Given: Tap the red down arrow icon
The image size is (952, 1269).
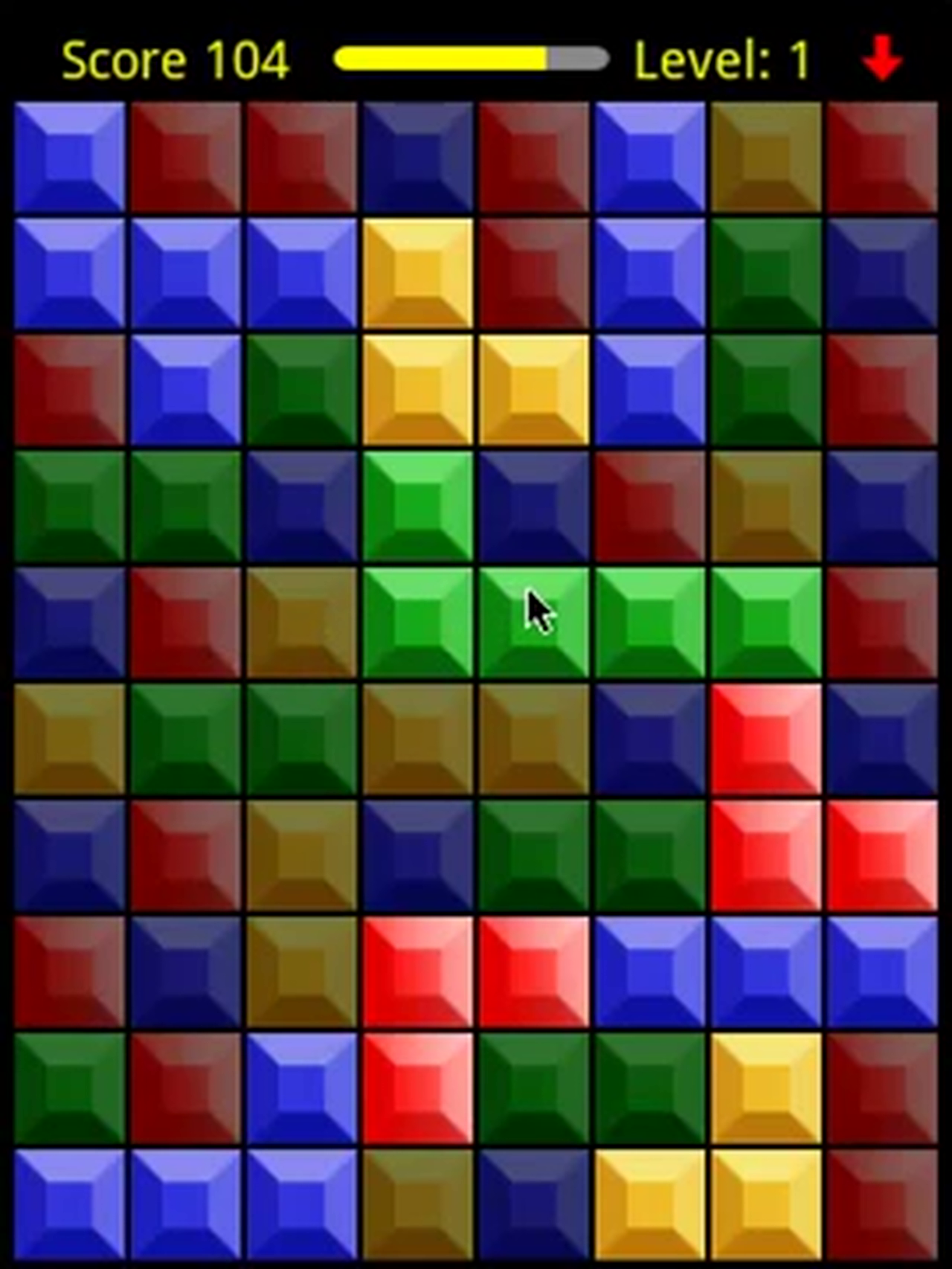Looking at the screenshot, I should point(882,58).
